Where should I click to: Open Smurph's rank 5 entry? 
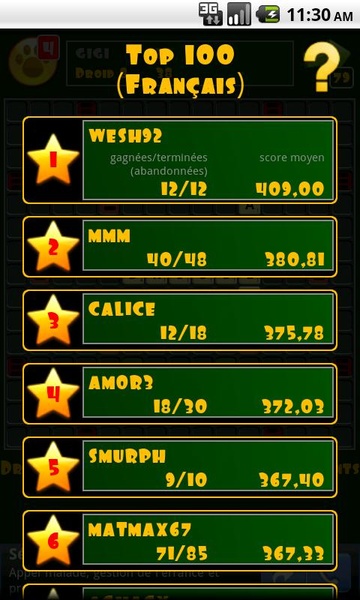point(180,467)
